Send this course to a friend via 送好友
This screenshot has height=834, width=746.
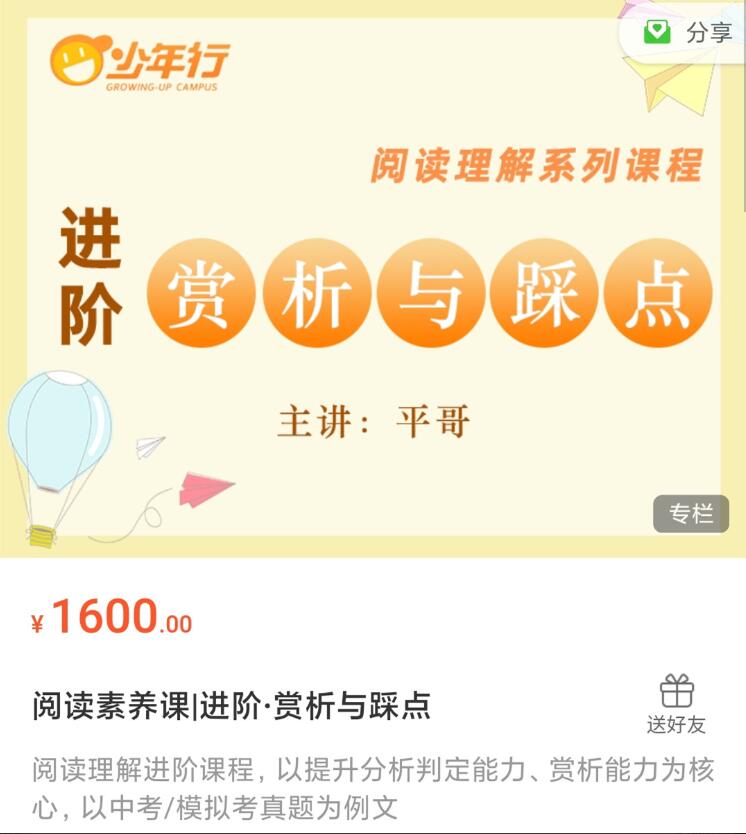[676, 704]
